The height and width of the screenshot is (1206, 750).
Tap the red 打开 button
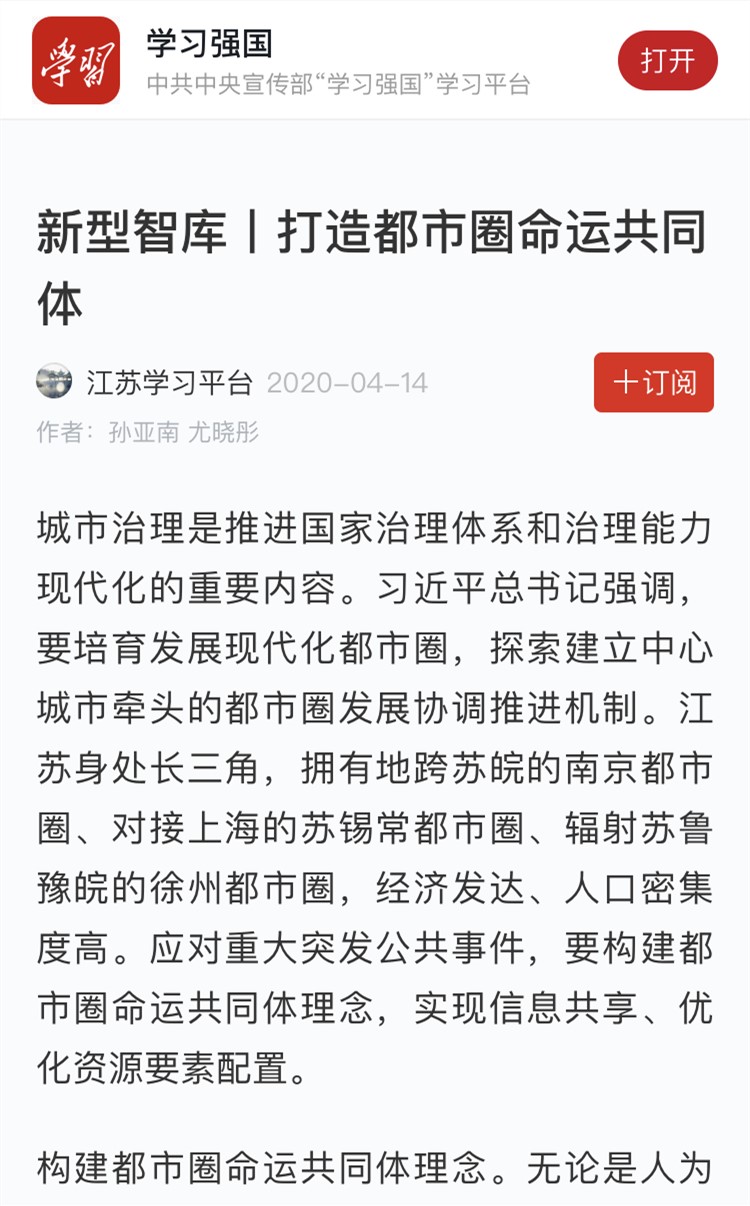pyautogui.click(x=668, y=61)
